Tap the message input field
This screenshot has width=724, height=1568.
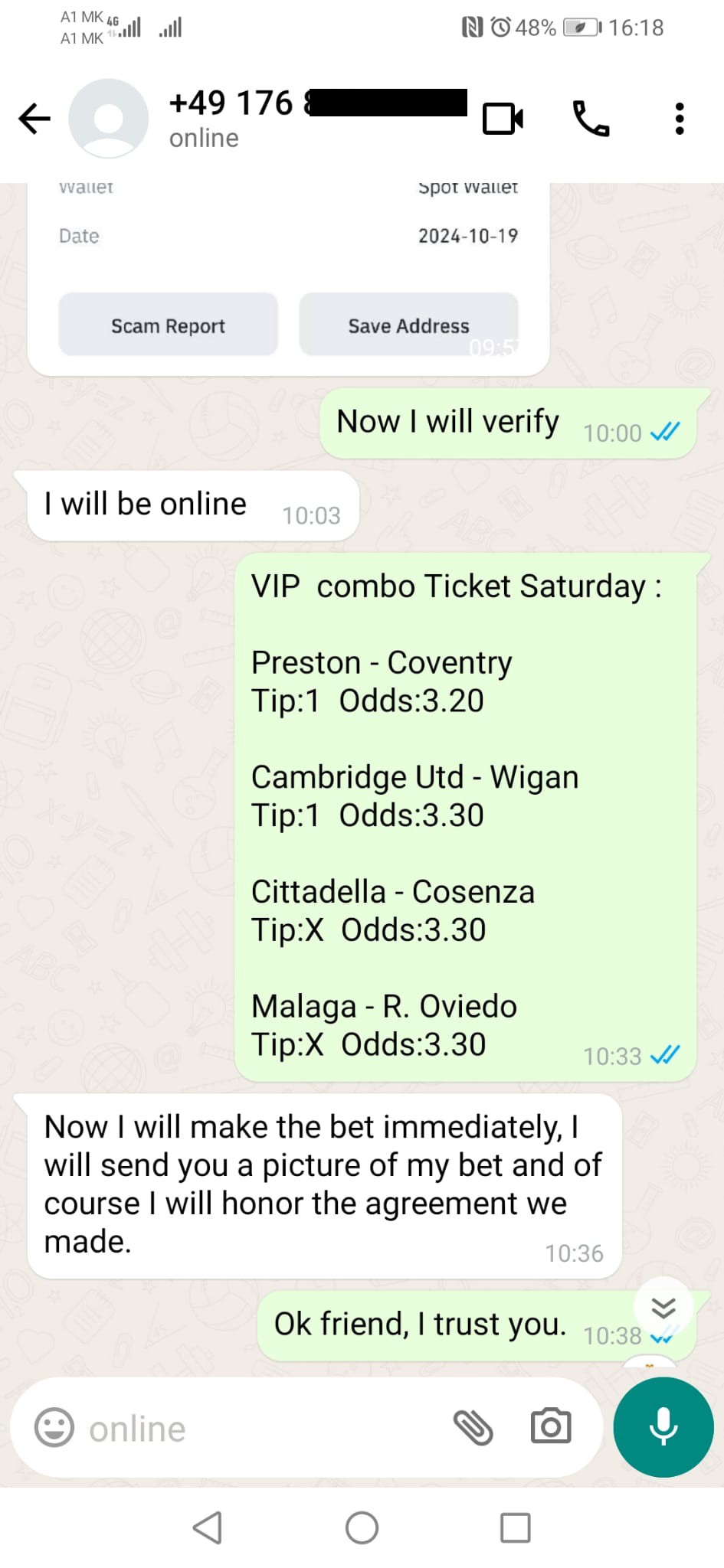pos(260,1429)
